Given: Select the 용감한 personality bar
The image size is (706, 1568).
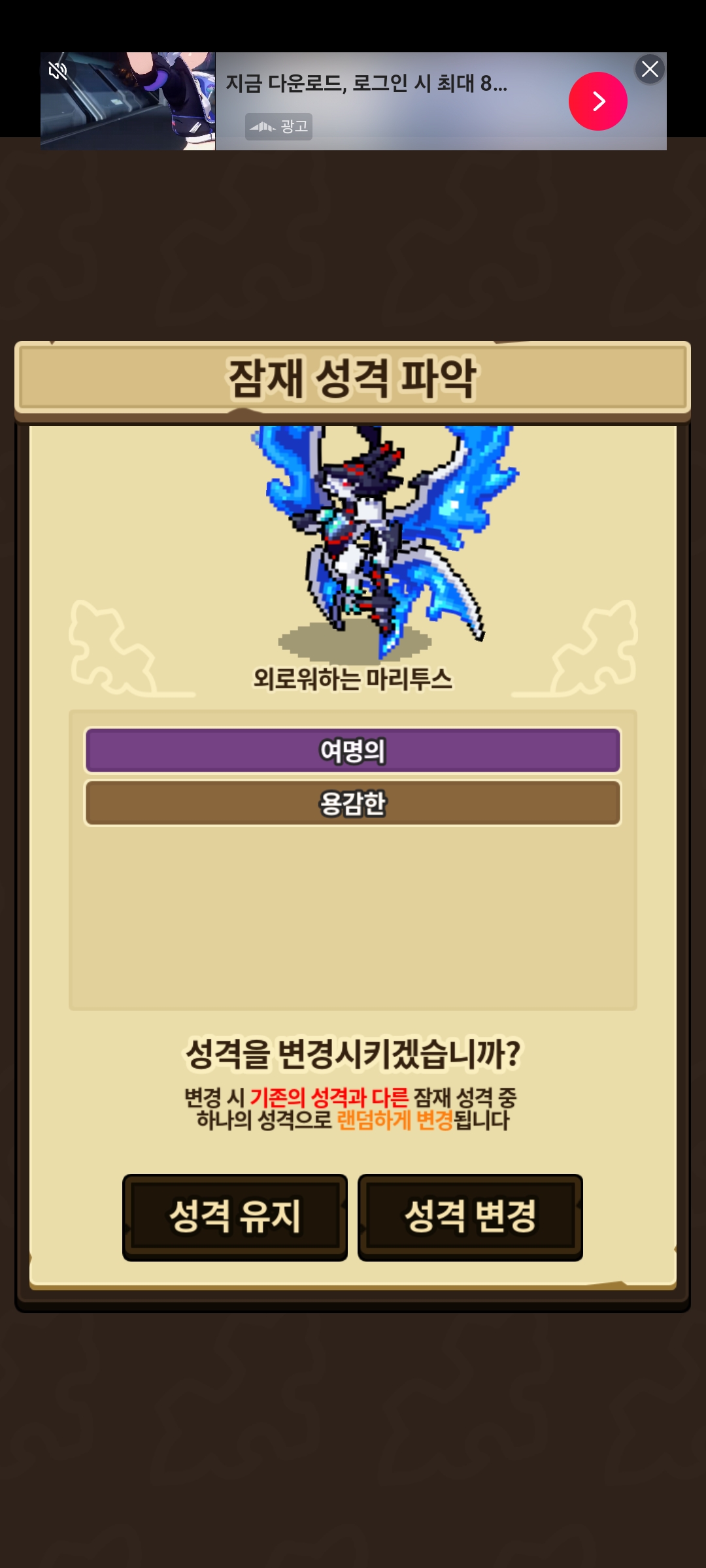Looking at the screenshot, I should tap(352, 803).
